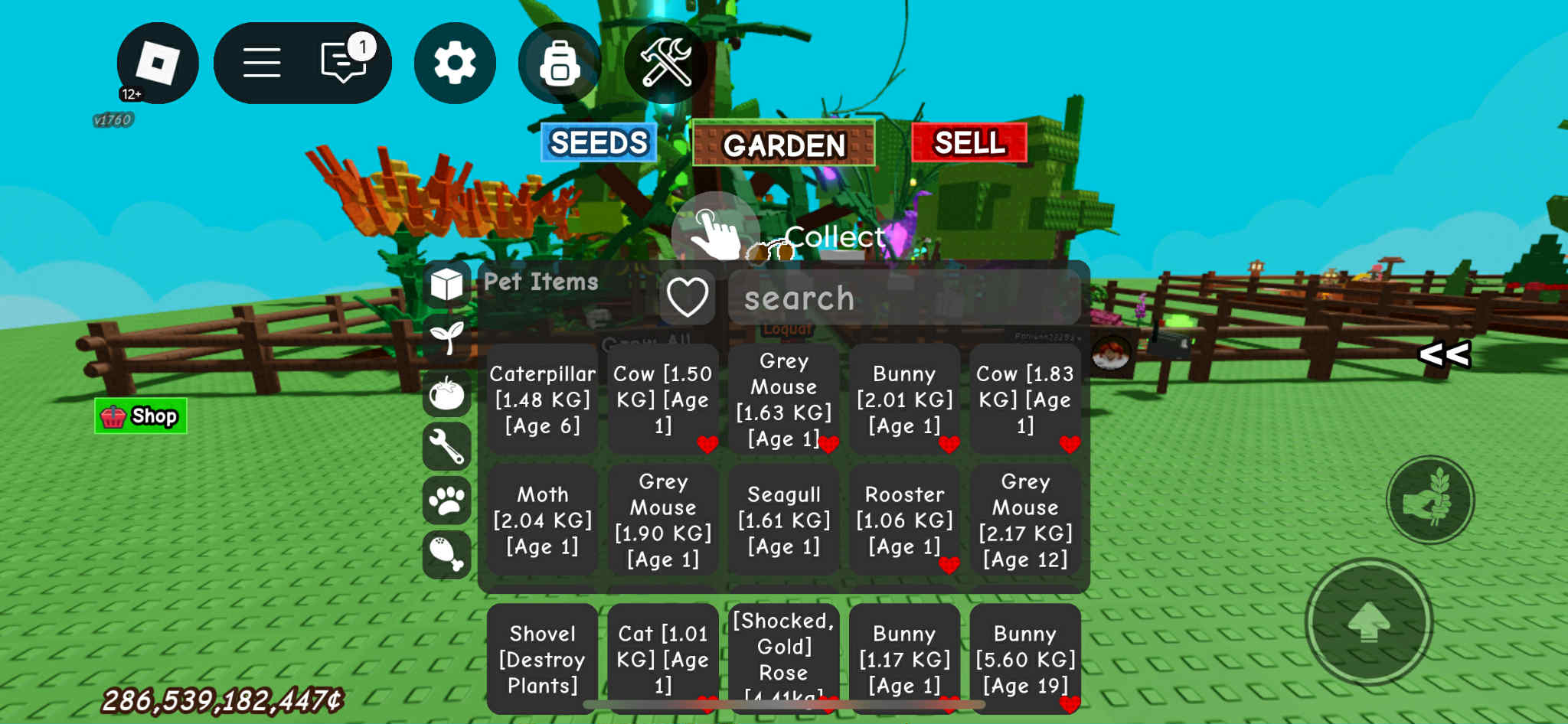
Task: Select the sprout seeds category
Action: (447, 336)
